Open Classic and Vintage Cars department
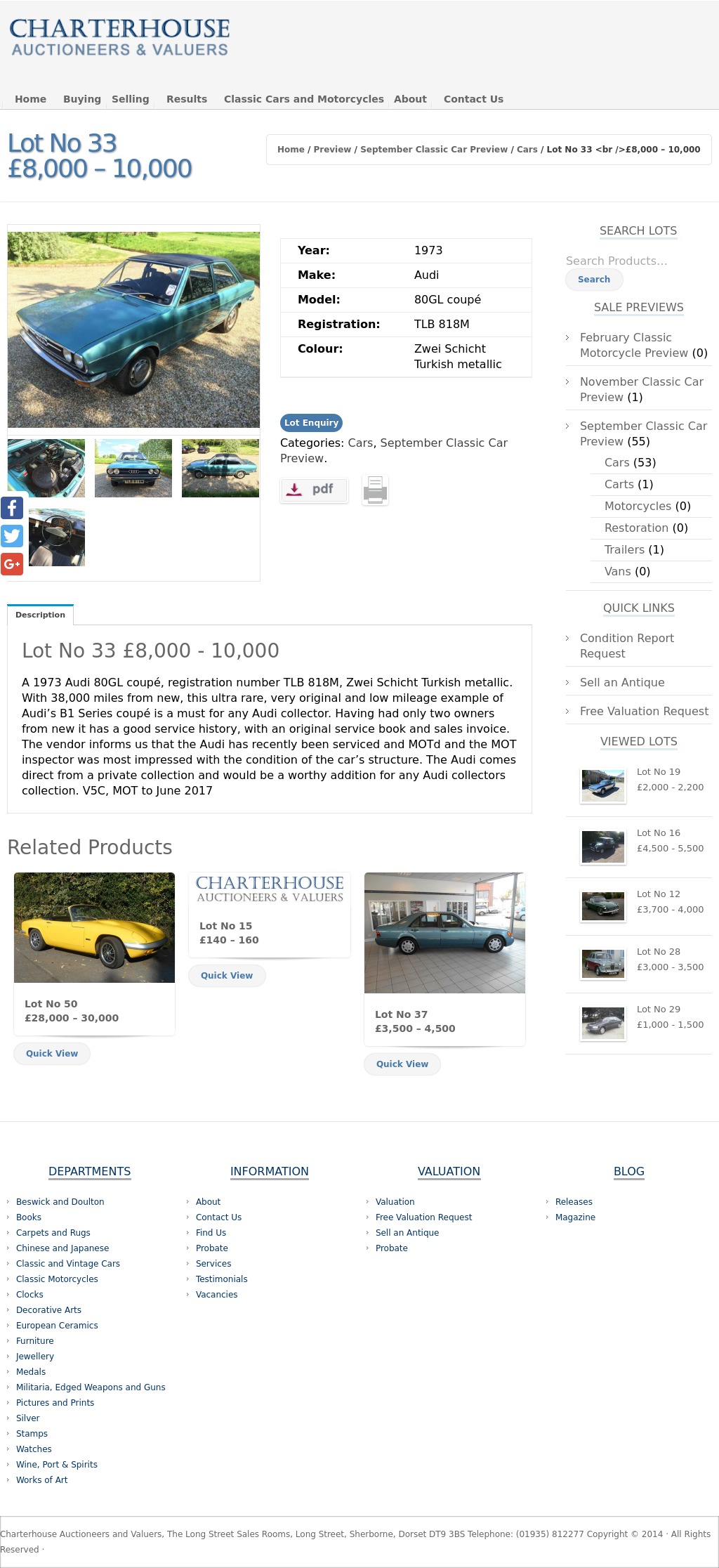719x1568 pixels. point(67,1263)
